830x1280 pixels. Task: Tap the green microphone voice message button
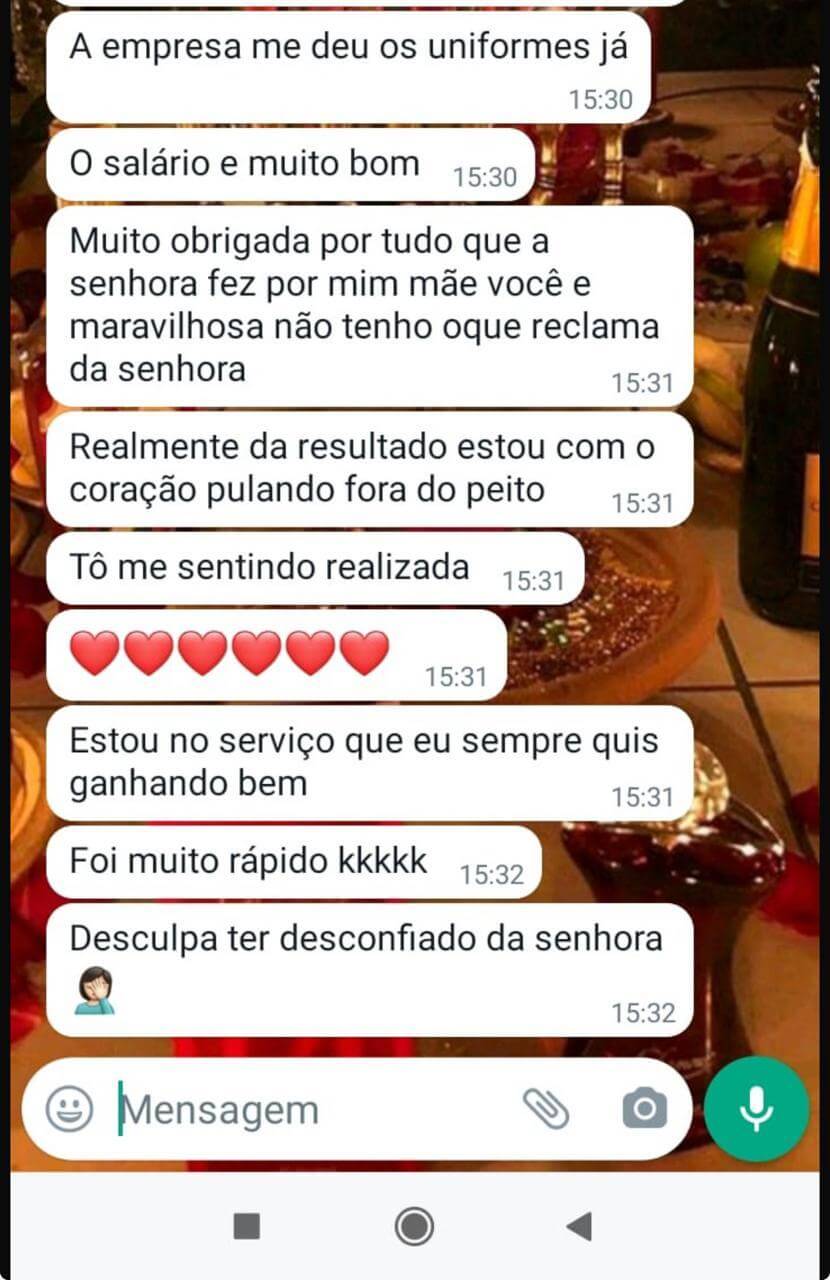(x=756, y=1109)
